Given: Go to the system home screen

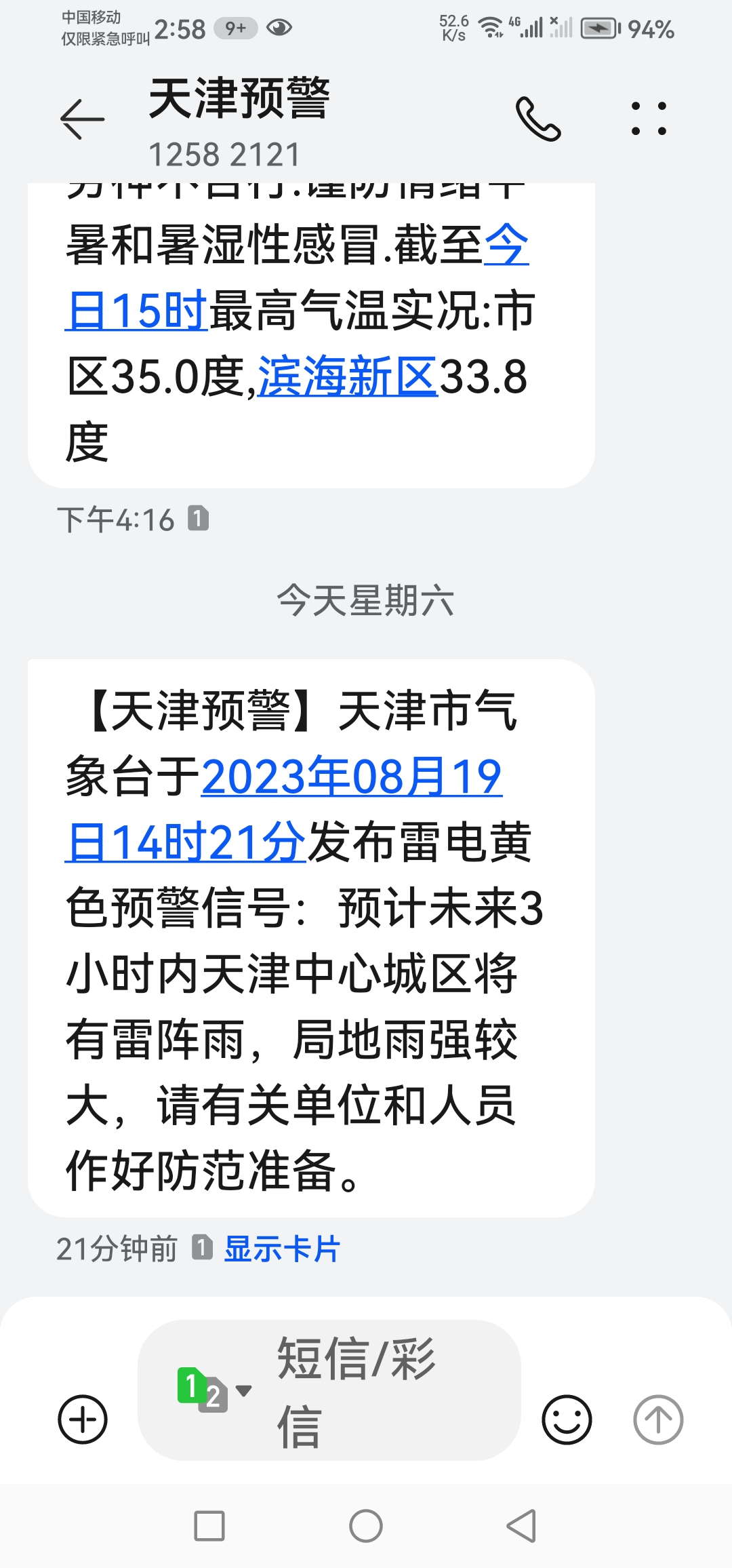Looking at the screenshot, I should pyautogui.click(x=366, y=1527).
